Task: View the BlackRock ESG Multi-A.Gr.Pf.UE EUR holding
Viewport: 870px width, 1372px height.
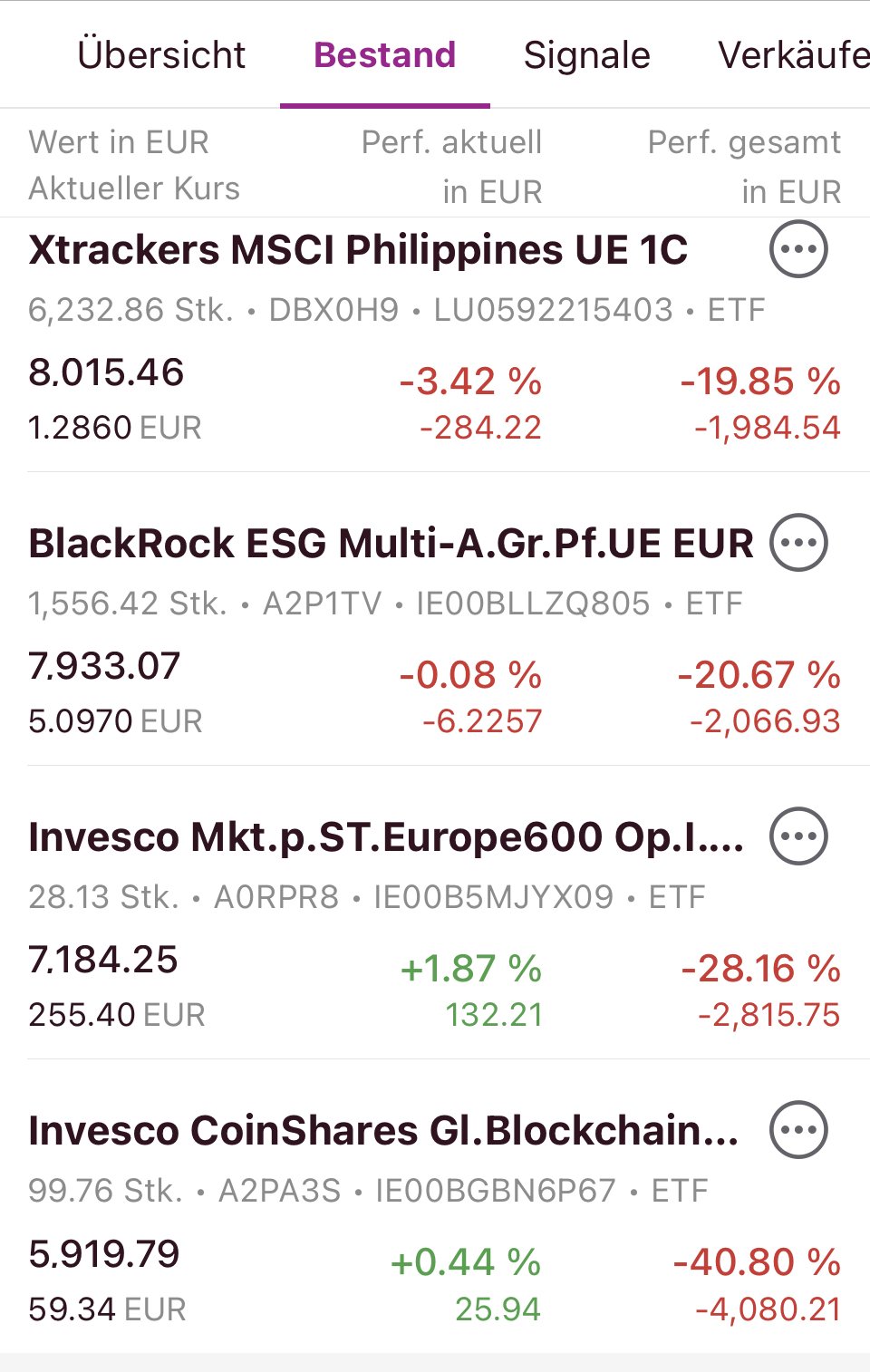Action: 391,544
